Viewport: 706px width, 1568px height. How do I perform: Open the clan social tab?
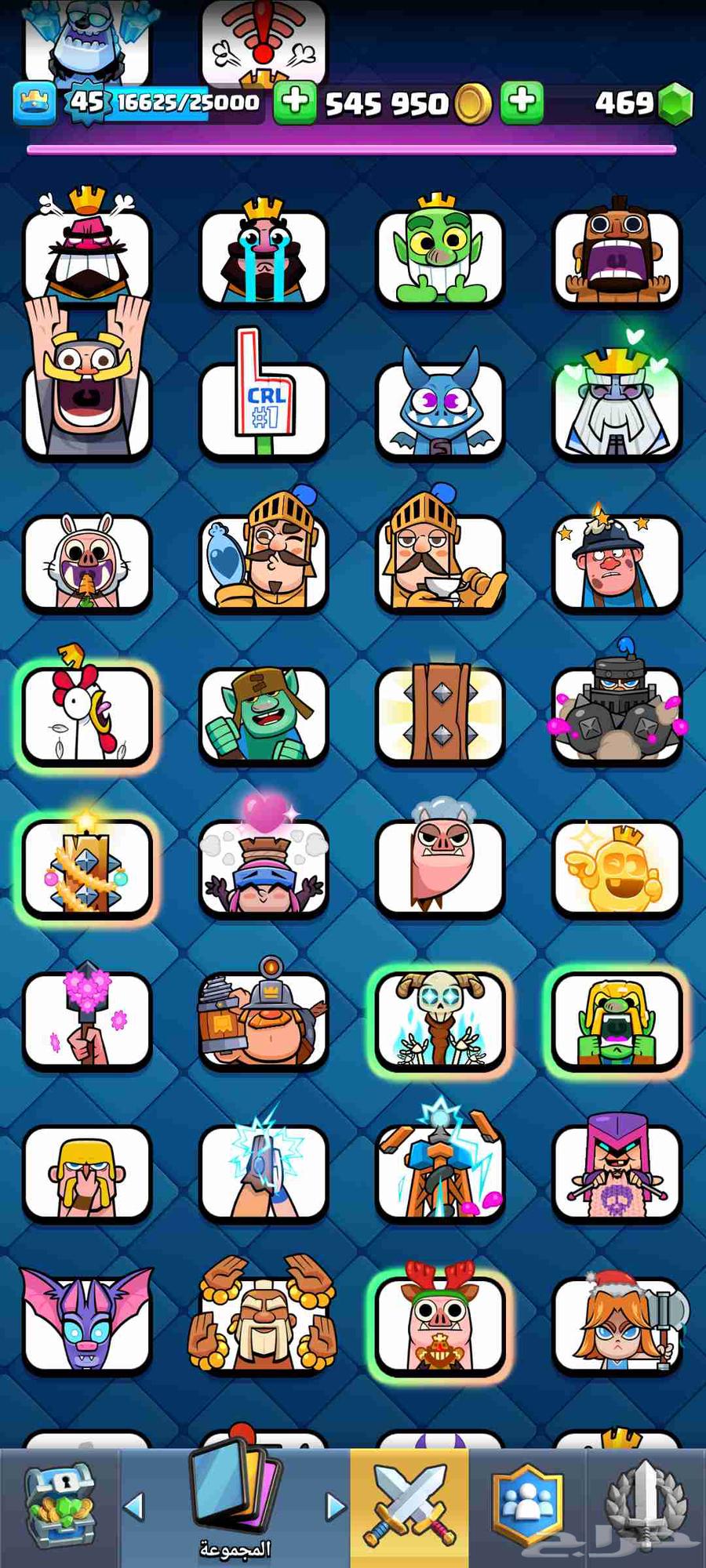527,1505
